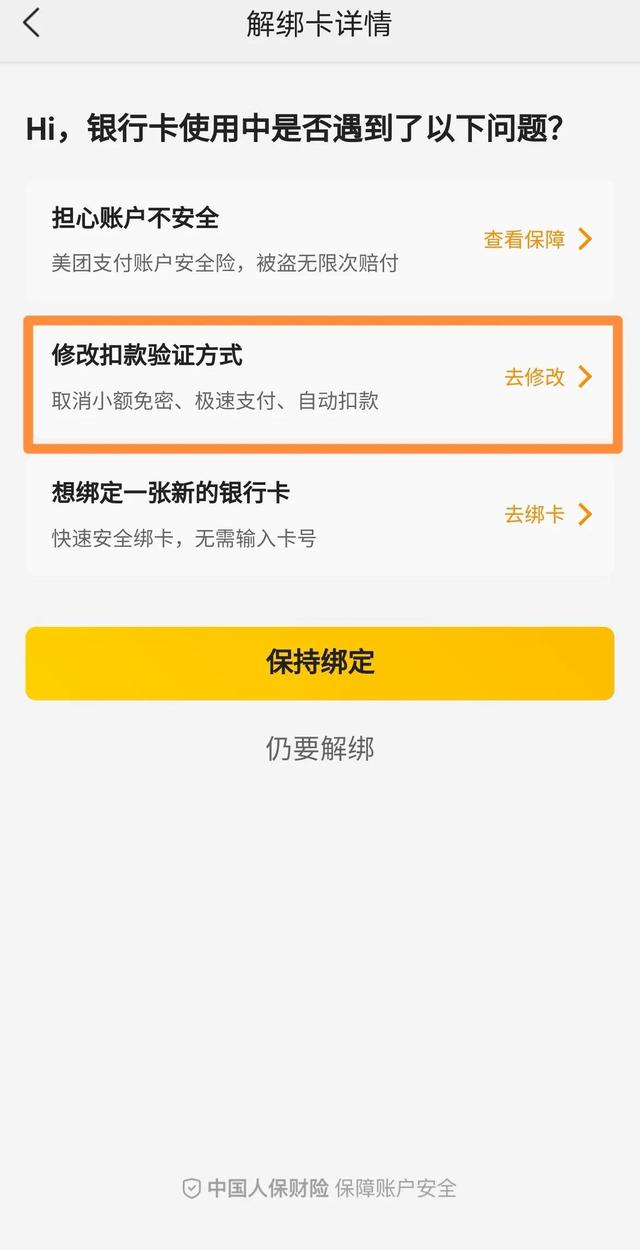Open 查看保障 for account security
640x1250 pixels.
coord(537,239)
